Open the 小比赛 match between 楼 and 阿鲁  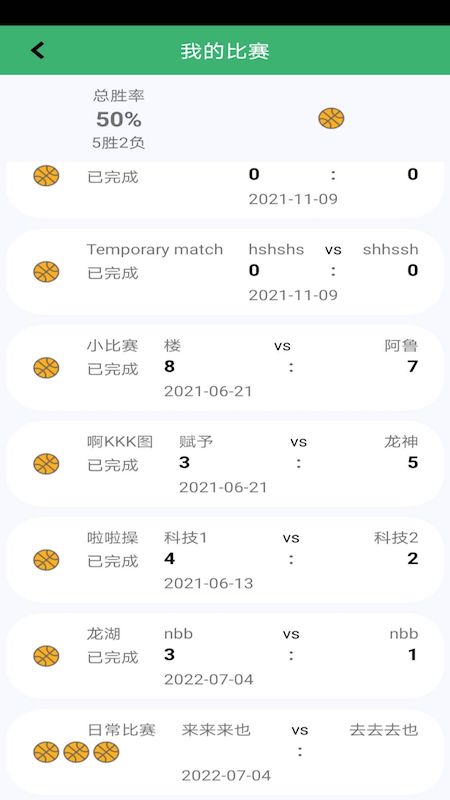(x=225, y=368)
